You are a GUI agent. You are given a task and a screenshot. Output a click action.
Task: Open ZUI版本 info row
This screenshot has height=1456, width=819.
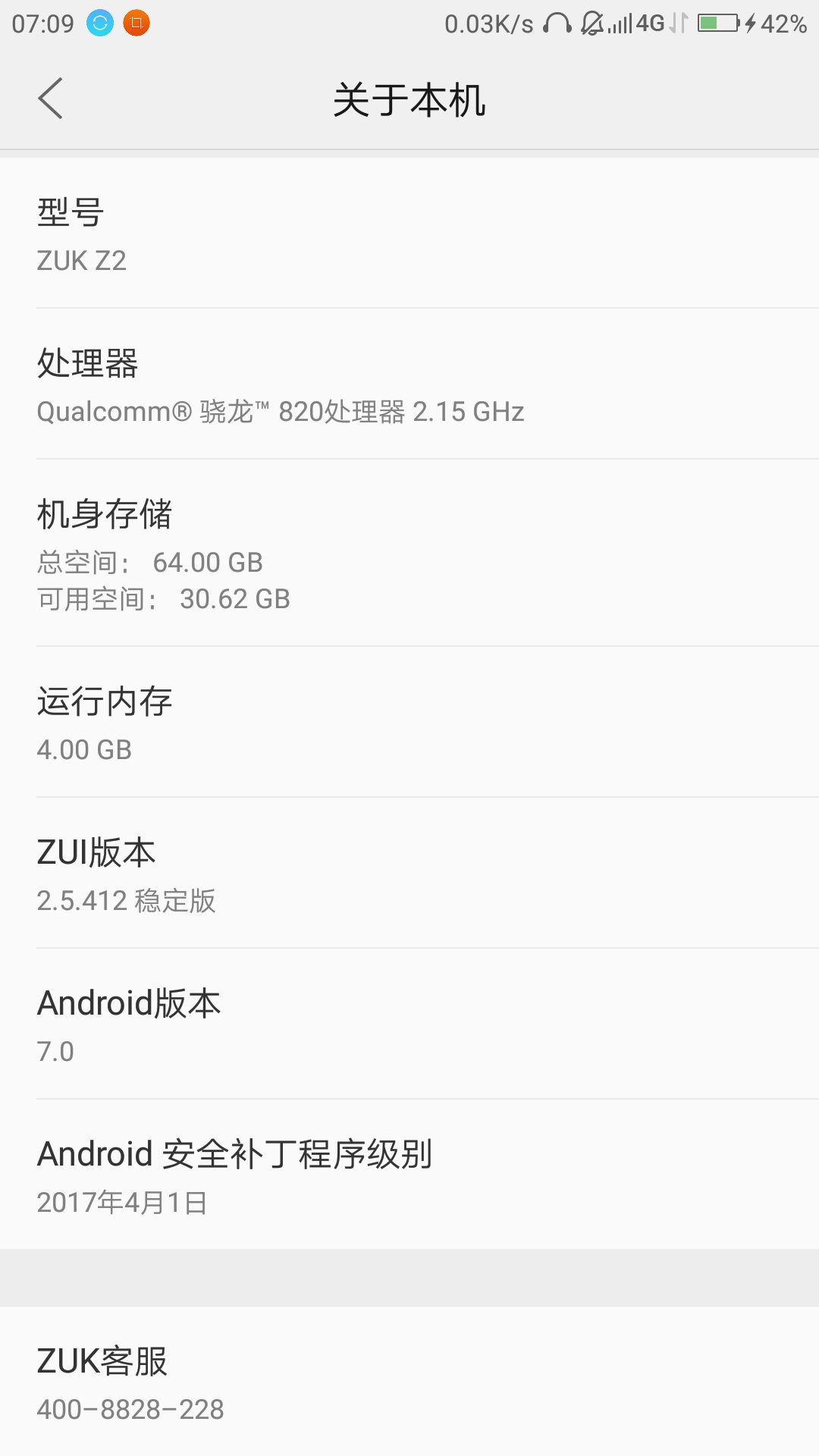click(x=409, y=873)
